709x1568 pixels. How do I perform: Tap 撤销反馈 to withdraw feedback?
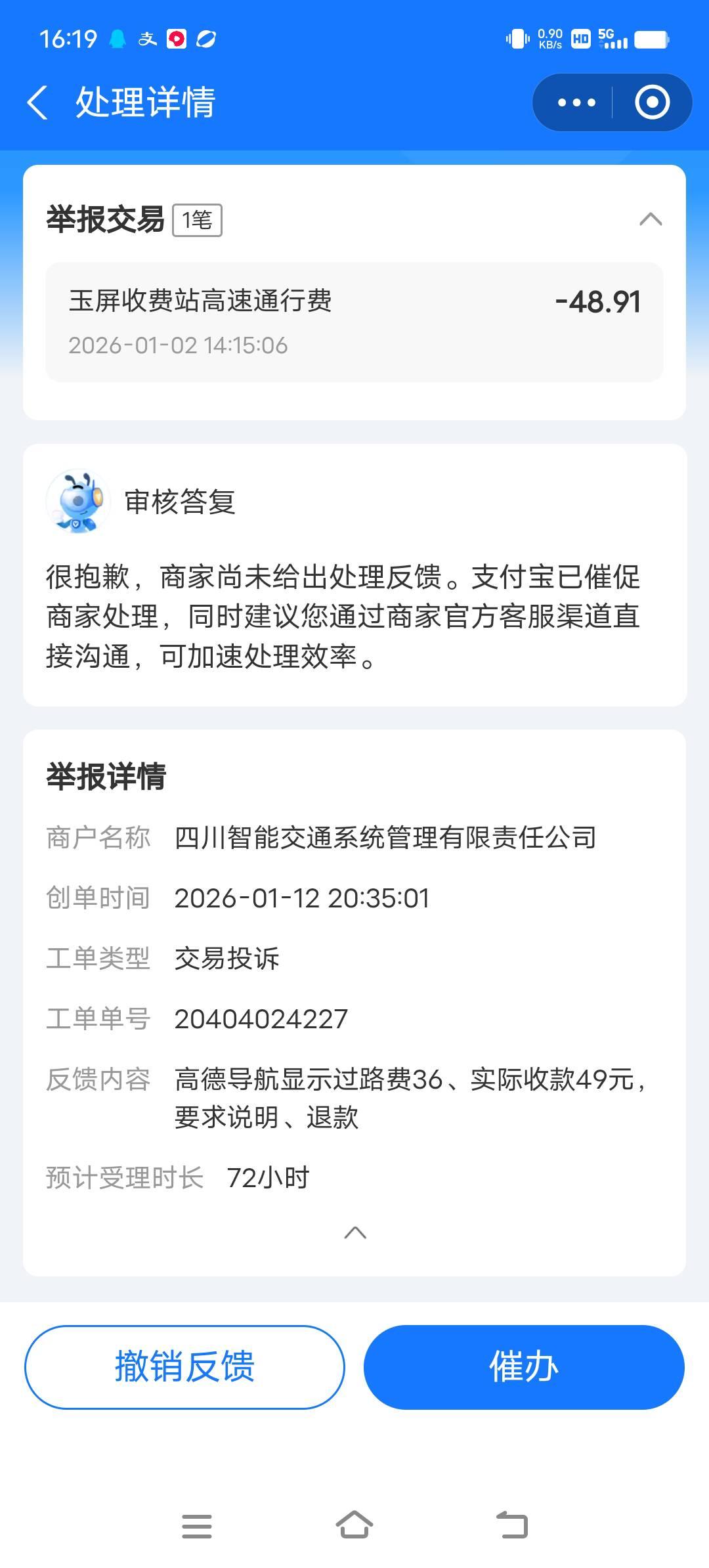click(184, 1367)
